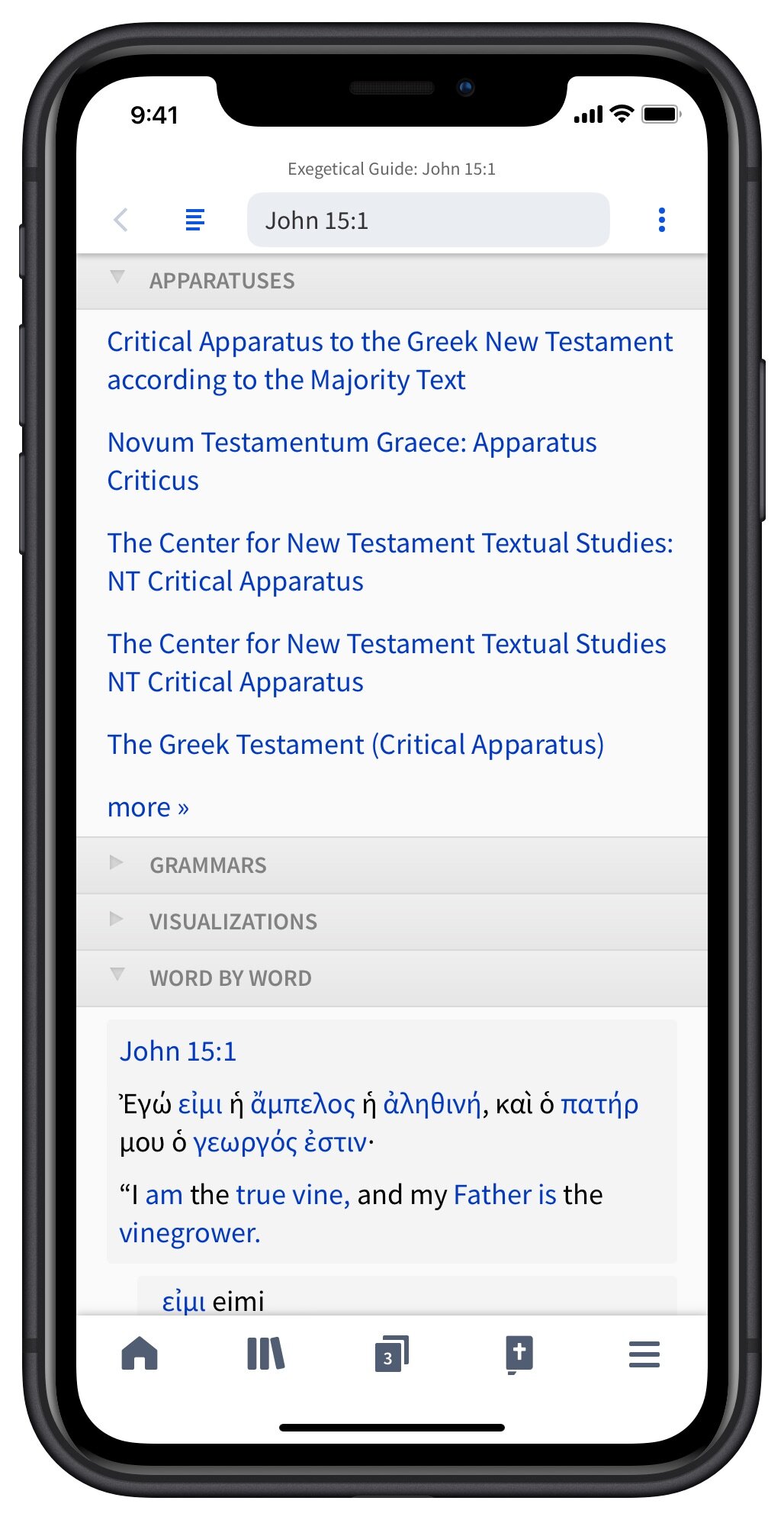This screenshot has height=1520, width=784.
Task: Expand the Grammars section
Action: coord(391,865)
